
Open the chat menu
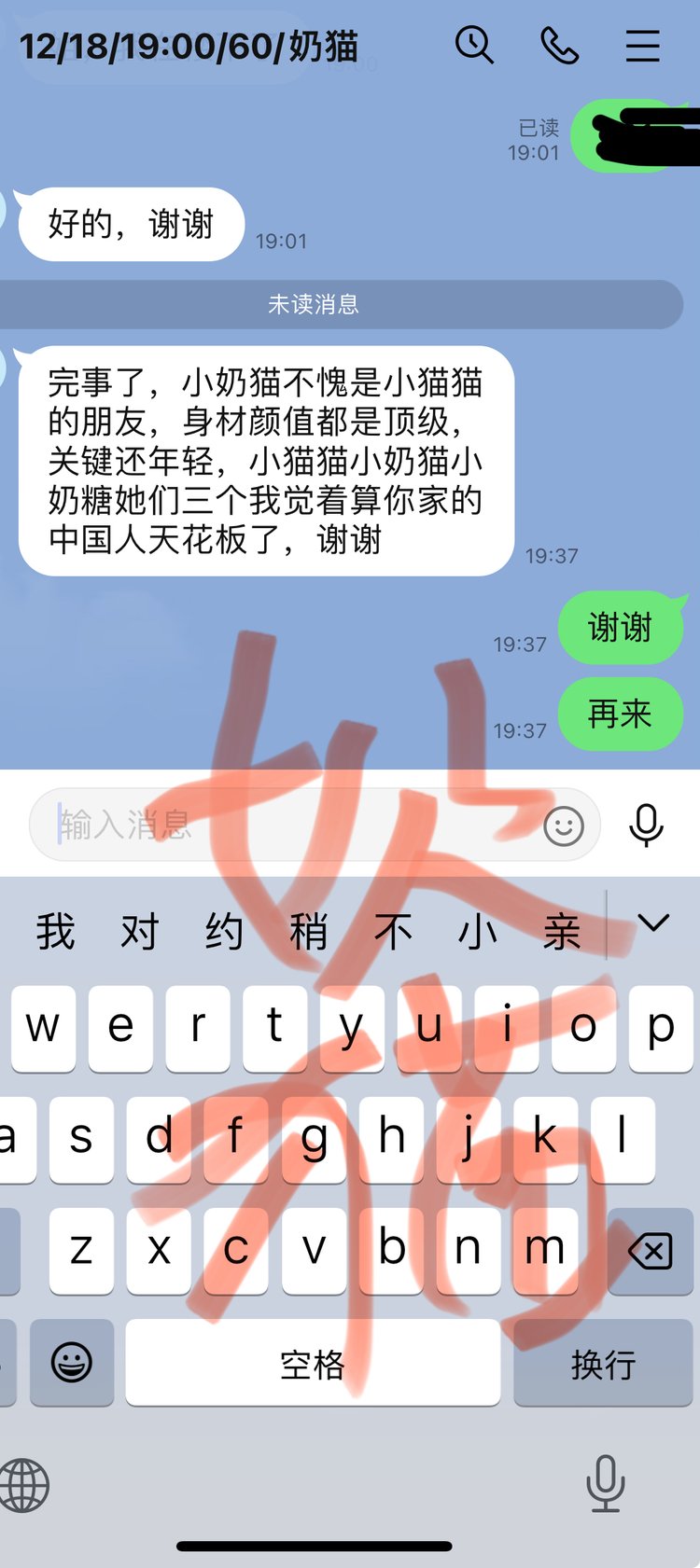[x=642, y=45]
